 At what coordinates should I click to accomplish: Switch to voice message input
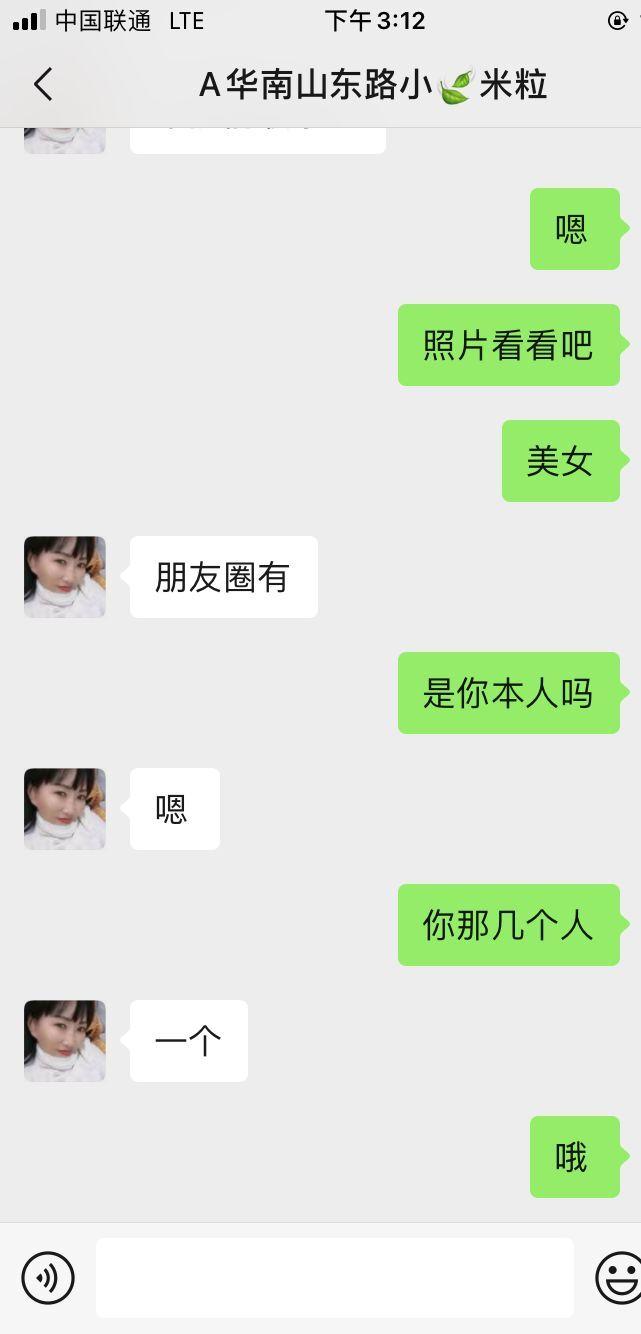point(48,1277)
